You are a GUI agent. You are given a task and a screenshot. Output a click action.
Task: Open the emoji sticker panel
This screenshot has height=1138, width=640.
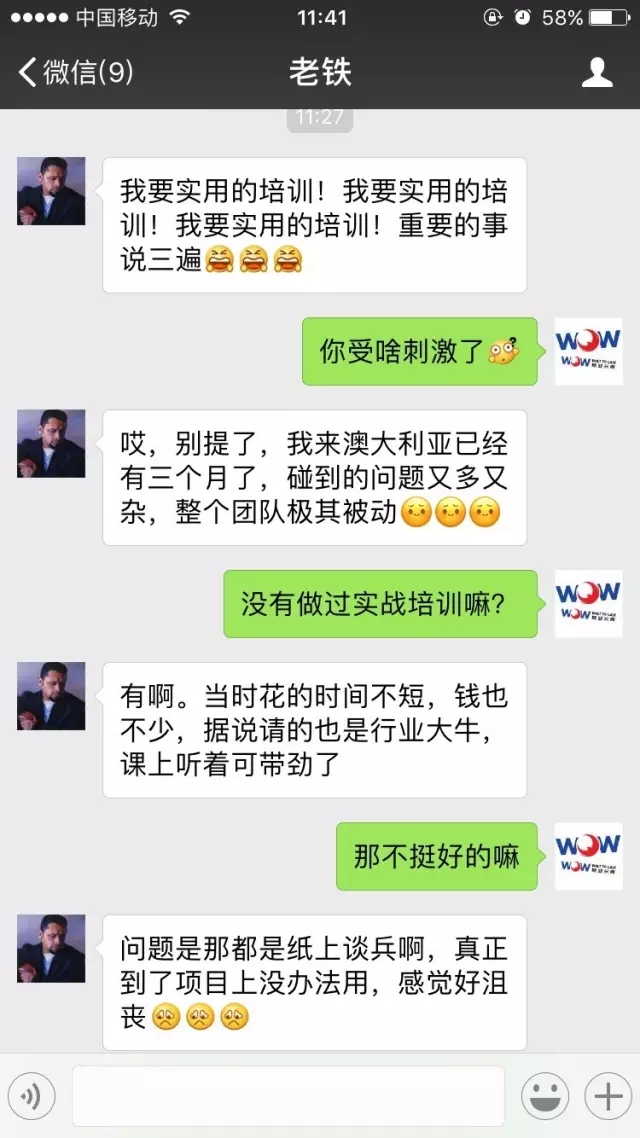pos(546,1097)
